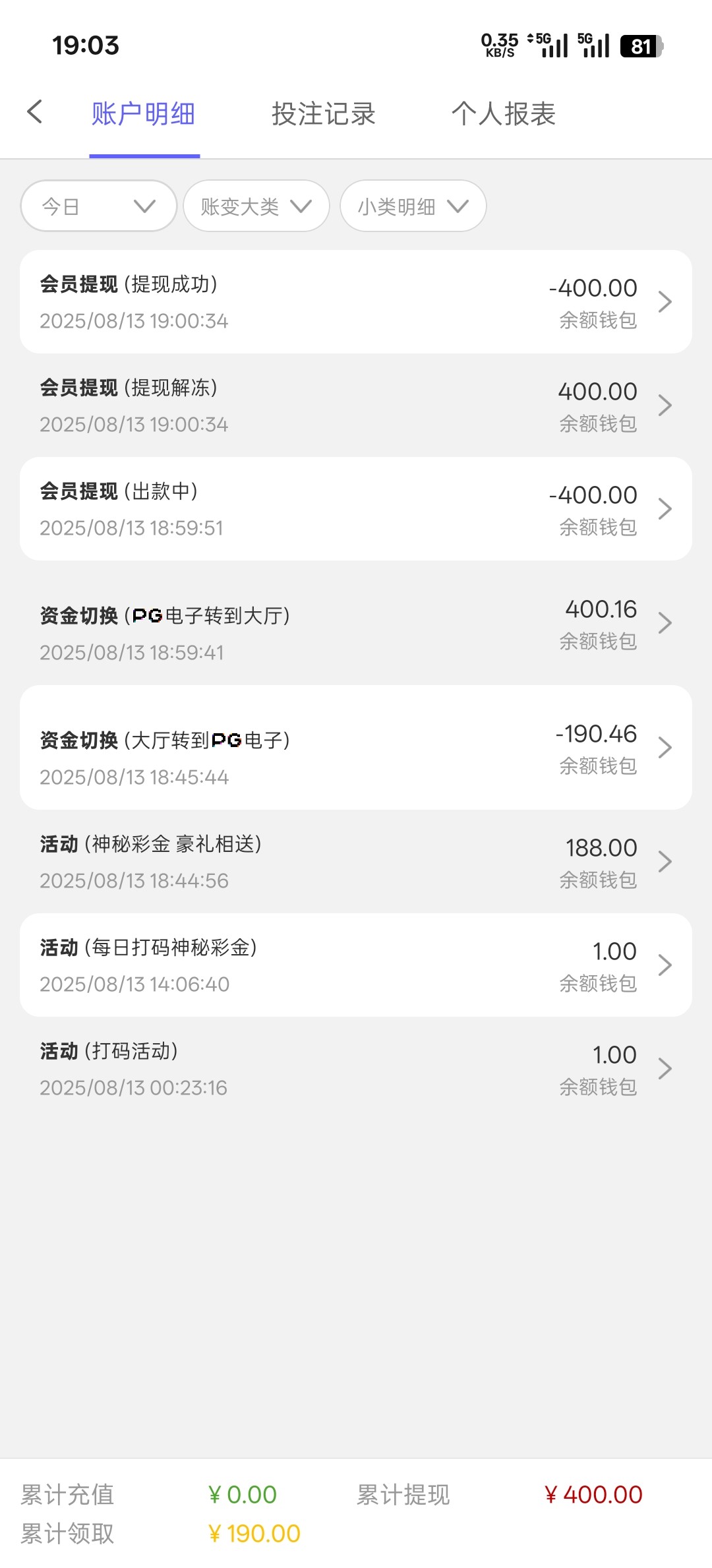Switch to the 个人报表 tab
Image resolution: width=712 pixels, height=1568 pixels.
(x=503, y=114)
